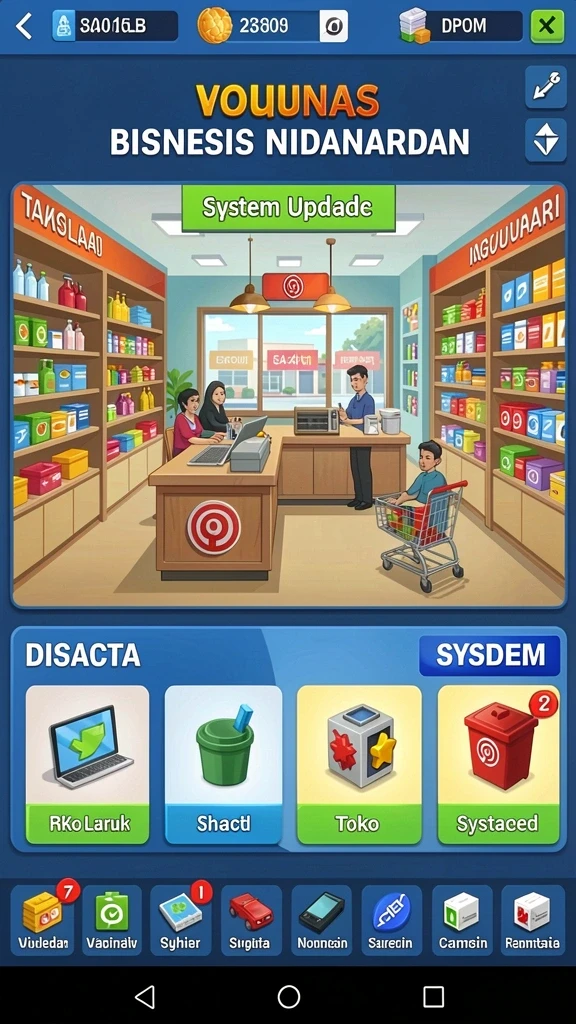Viewport: 576px width, 1024px height.
Task: Open the Camcin tab
Action: [462, 920]
